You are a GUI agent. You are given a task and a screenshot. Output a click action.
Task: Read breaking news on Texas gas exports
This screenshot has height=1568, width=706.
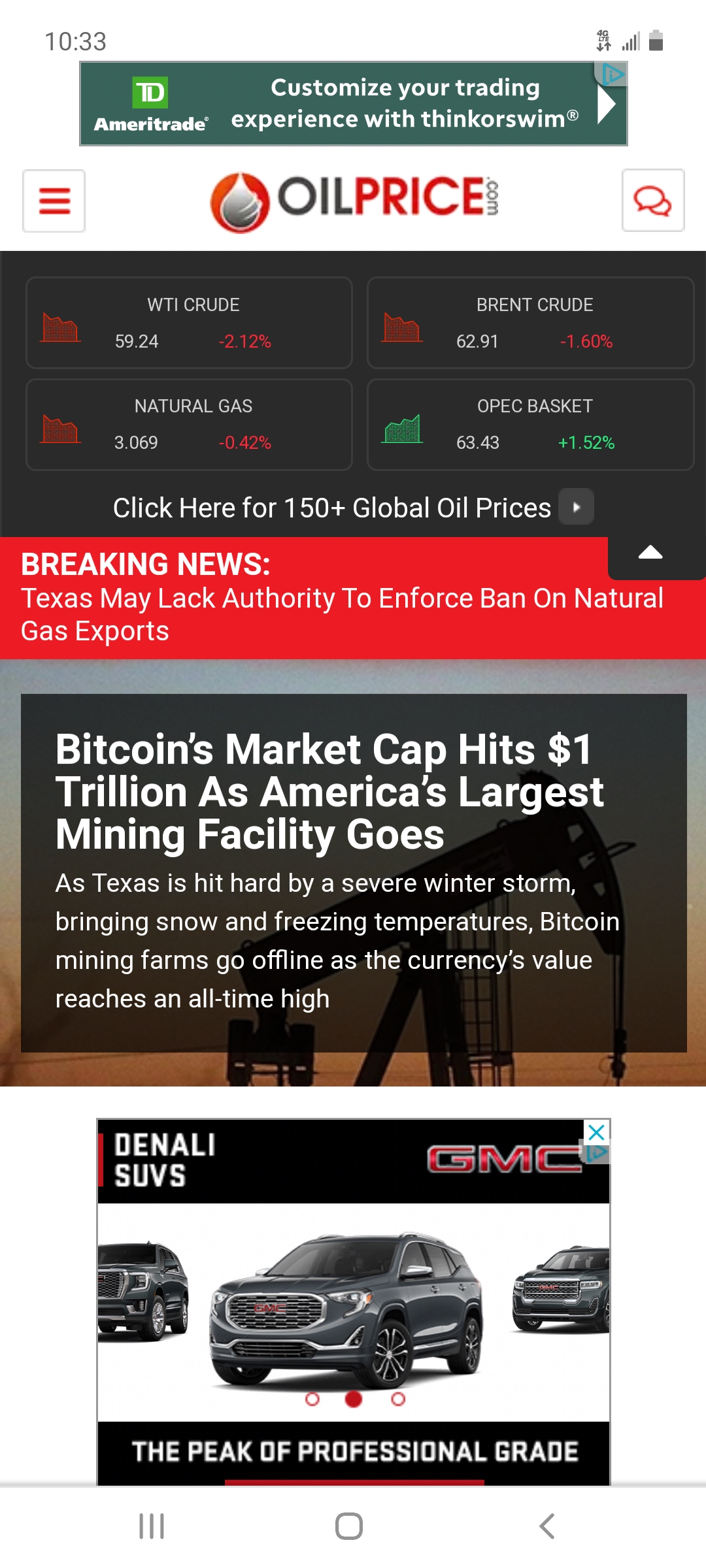point(342,614)
